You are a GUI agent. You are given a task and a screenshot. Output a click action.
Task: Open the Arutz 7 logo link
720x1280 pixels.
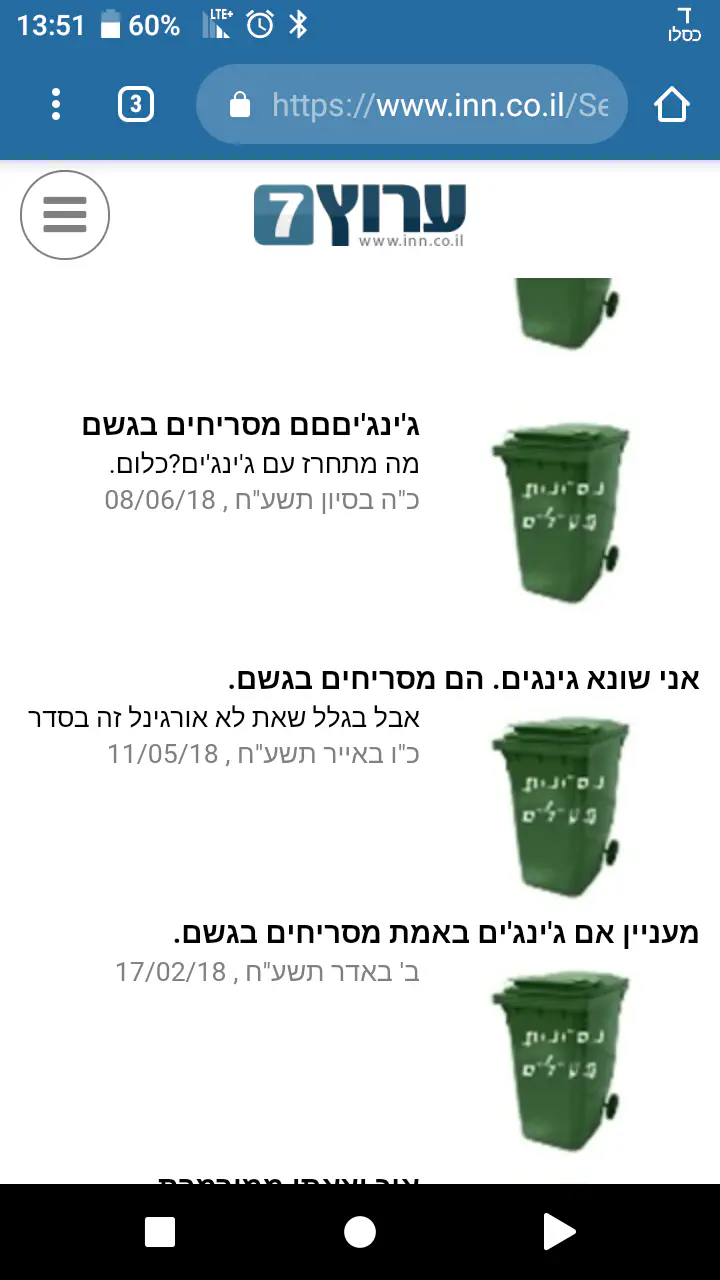pos(360,215)
